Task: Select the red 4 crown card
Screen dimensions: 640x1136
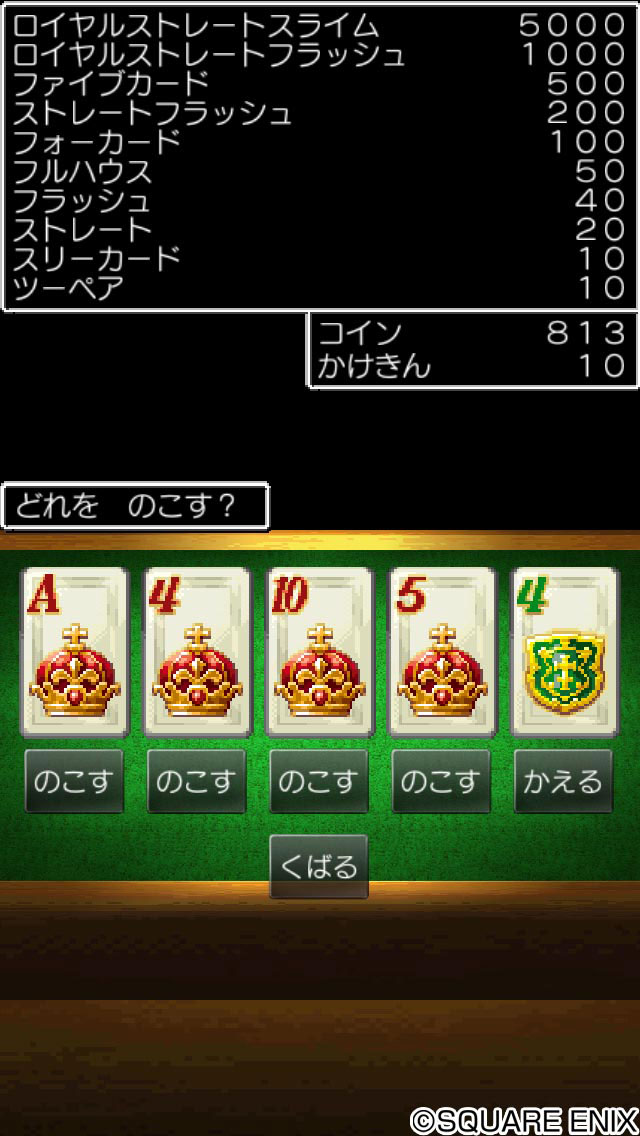Action: pyautogui.click(x=196, y=652)
